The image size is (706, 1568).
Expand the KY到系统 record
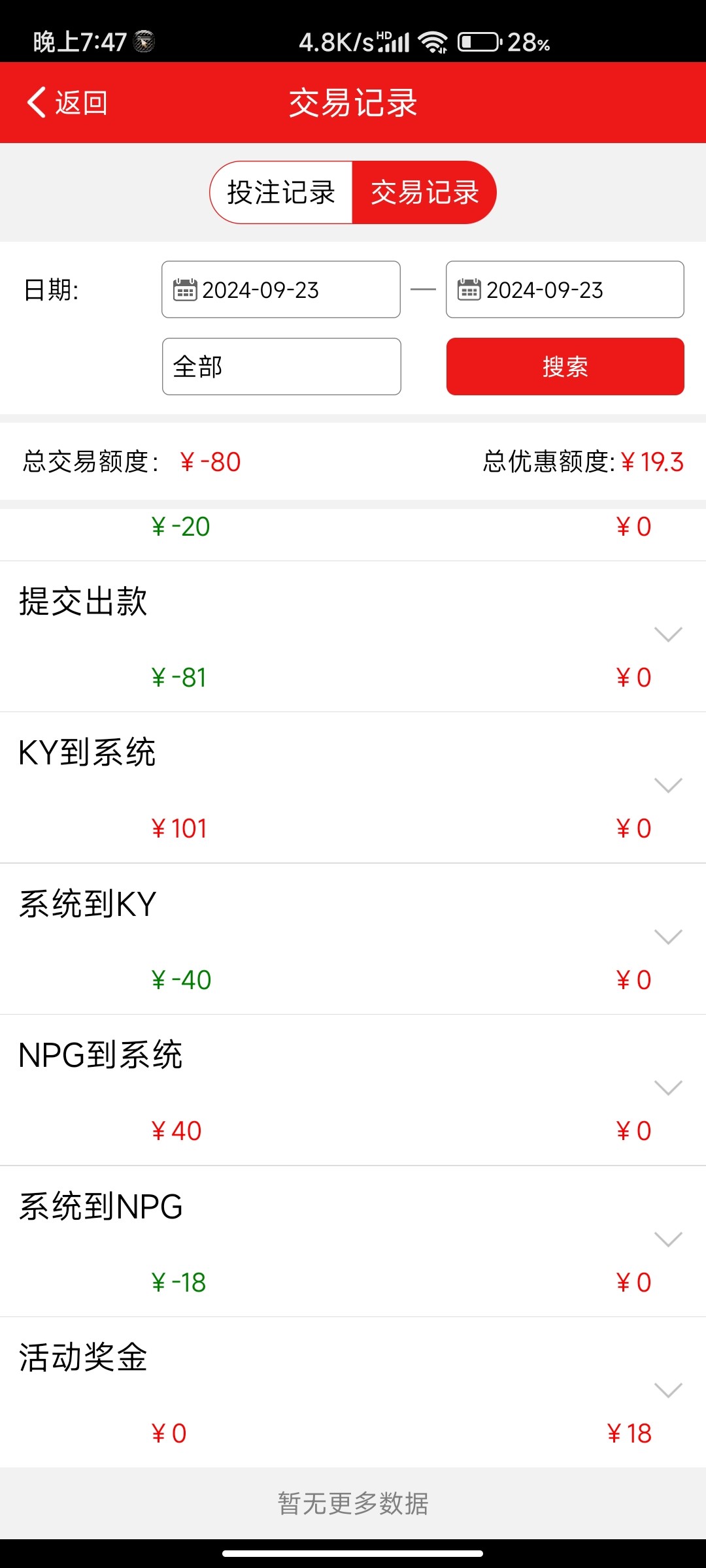click(x=667, y=785)
